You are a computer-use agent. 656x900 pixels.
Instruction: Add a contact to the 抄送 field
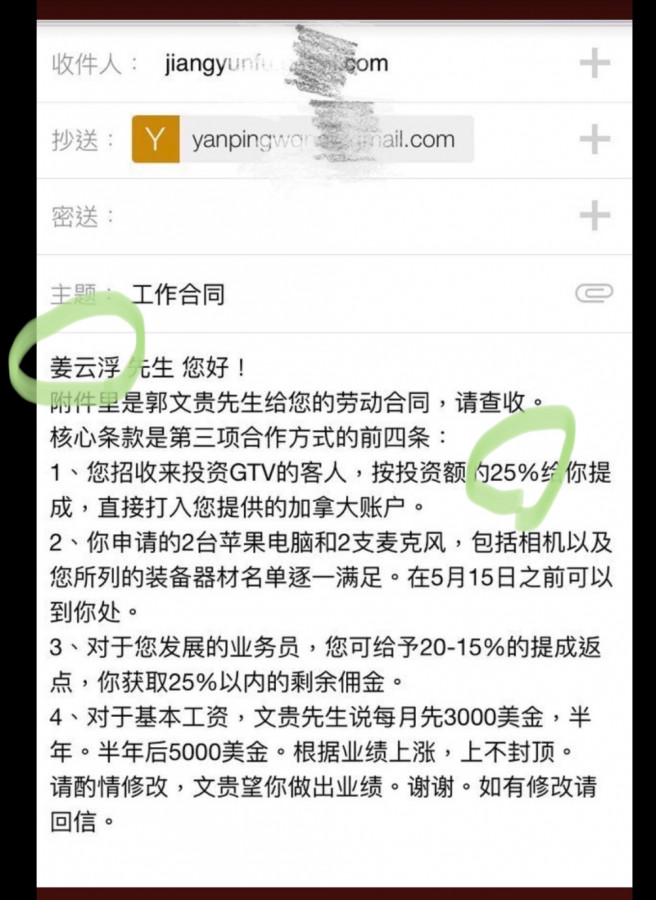pyautogui.click(x=594, y=139)
